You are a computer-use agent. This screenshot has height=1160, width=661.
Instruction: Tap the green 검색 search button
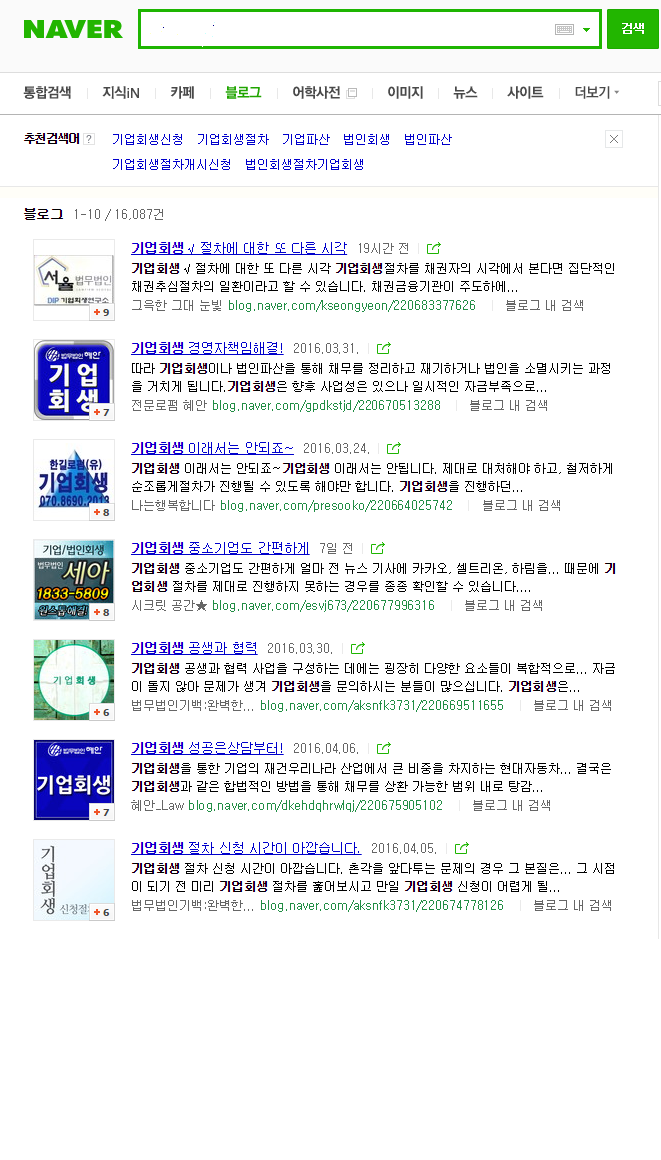click(632, 29)
